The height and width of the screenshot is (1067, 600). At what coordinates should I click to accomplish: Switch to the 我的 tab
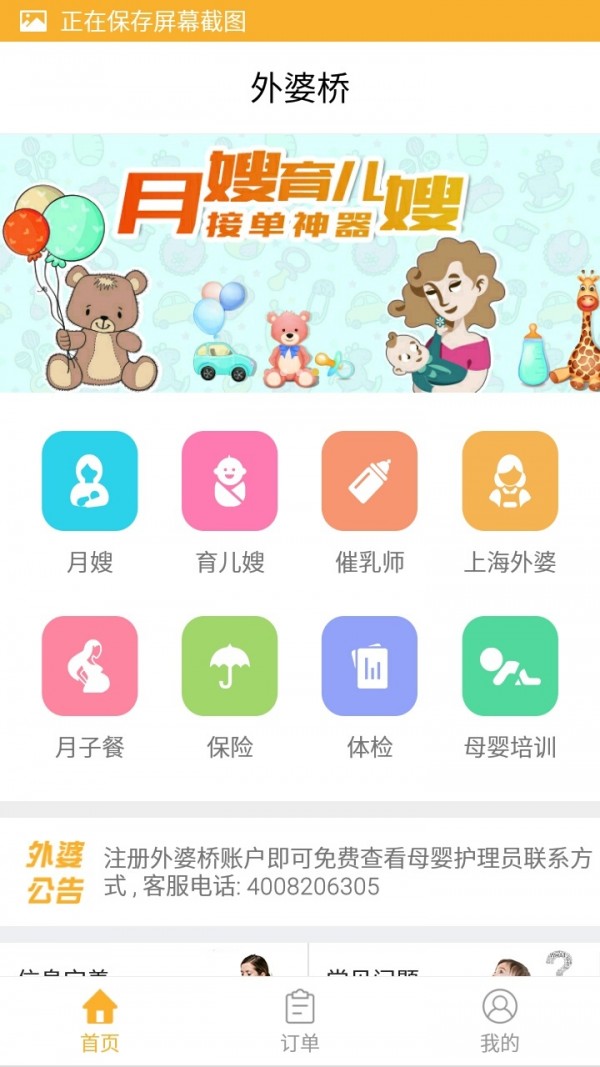click(500, 1021)
